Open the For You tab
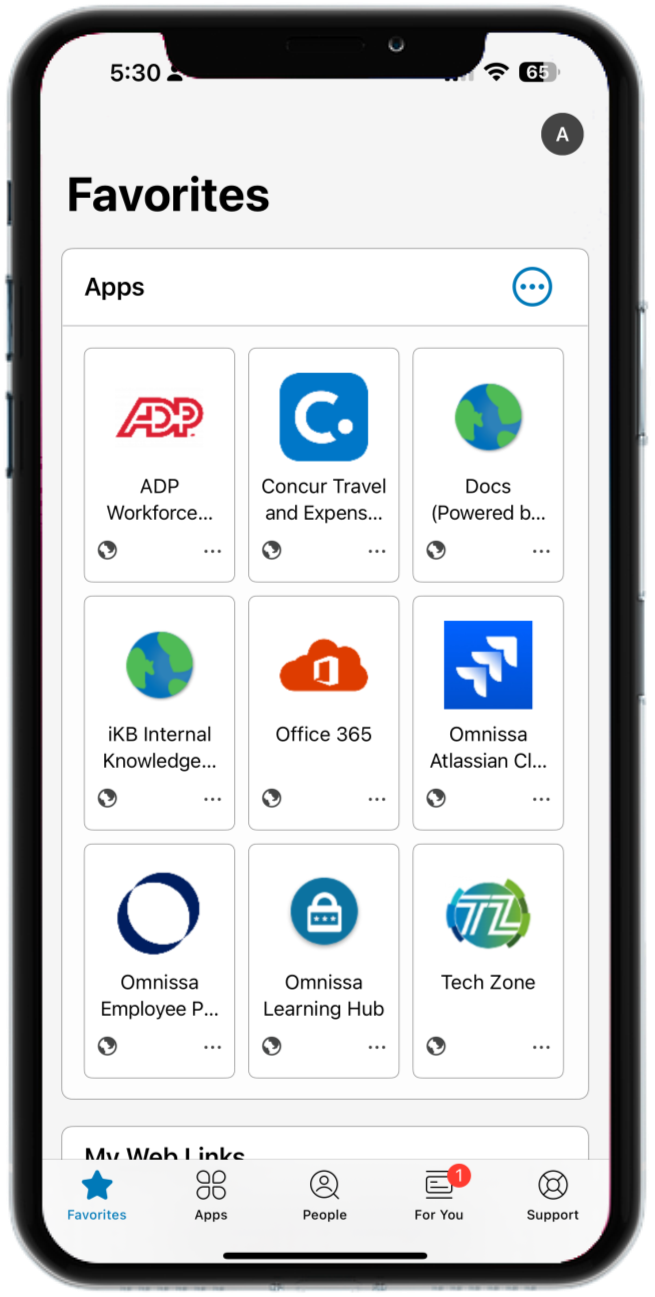 click(439, 1195)
